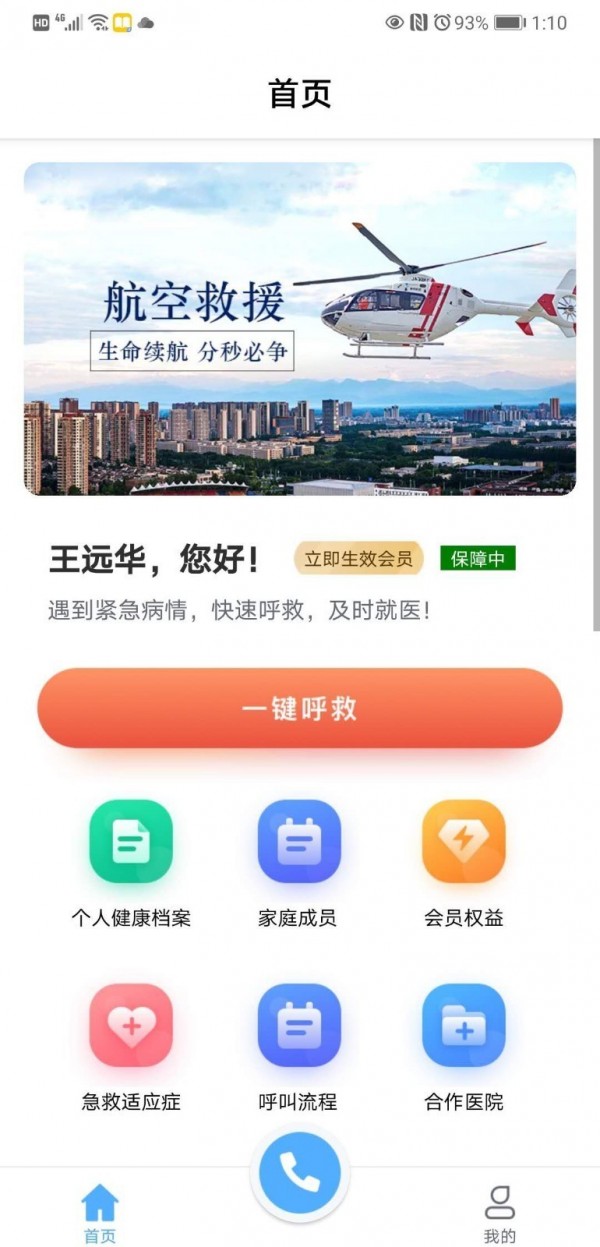Image resolution: width=600 pixels, height=1247 pixels.
Task: Open 急救适应症 first aid indications
Action: tap(131, 1026)
